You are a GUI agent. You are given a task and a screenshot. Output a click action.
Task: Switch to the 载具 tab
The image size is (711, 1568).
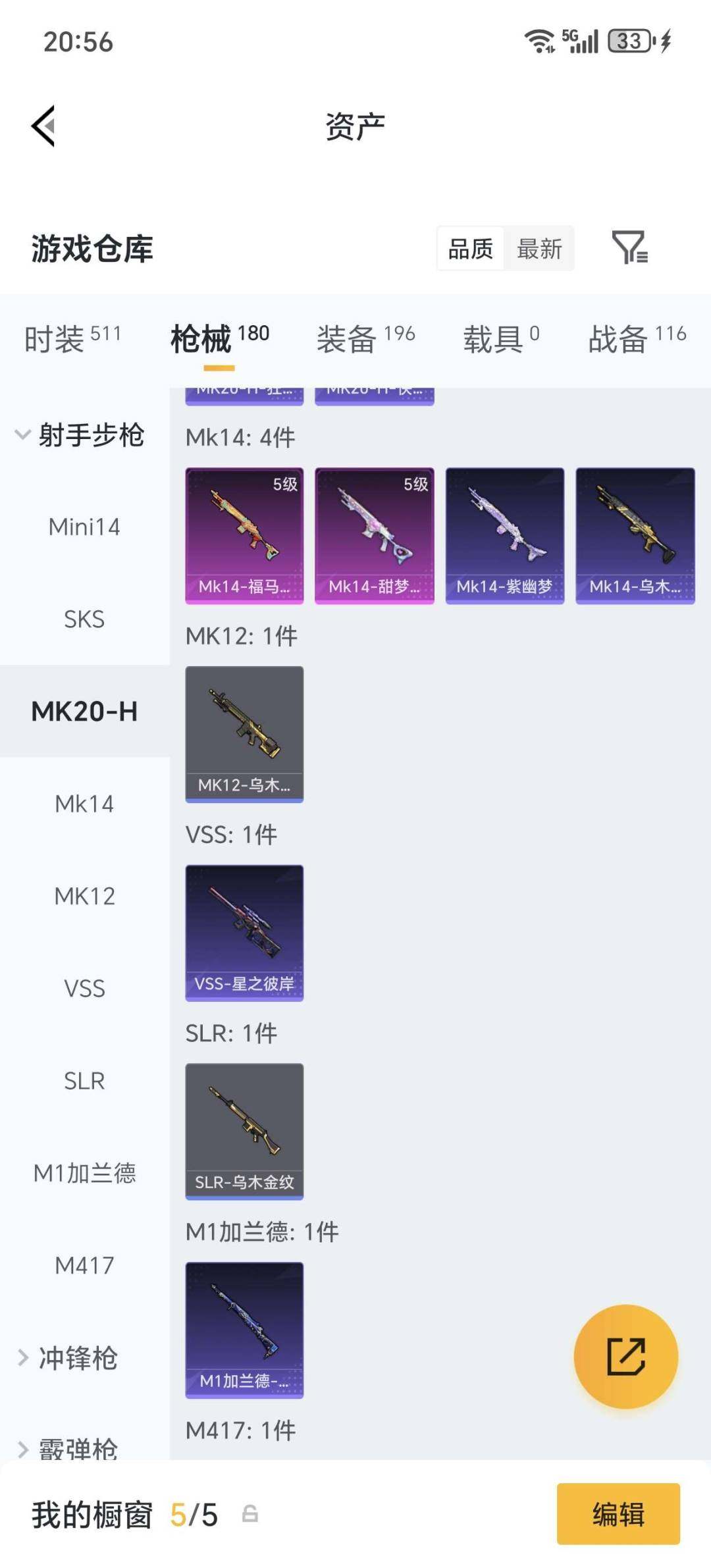coord(501,338)
